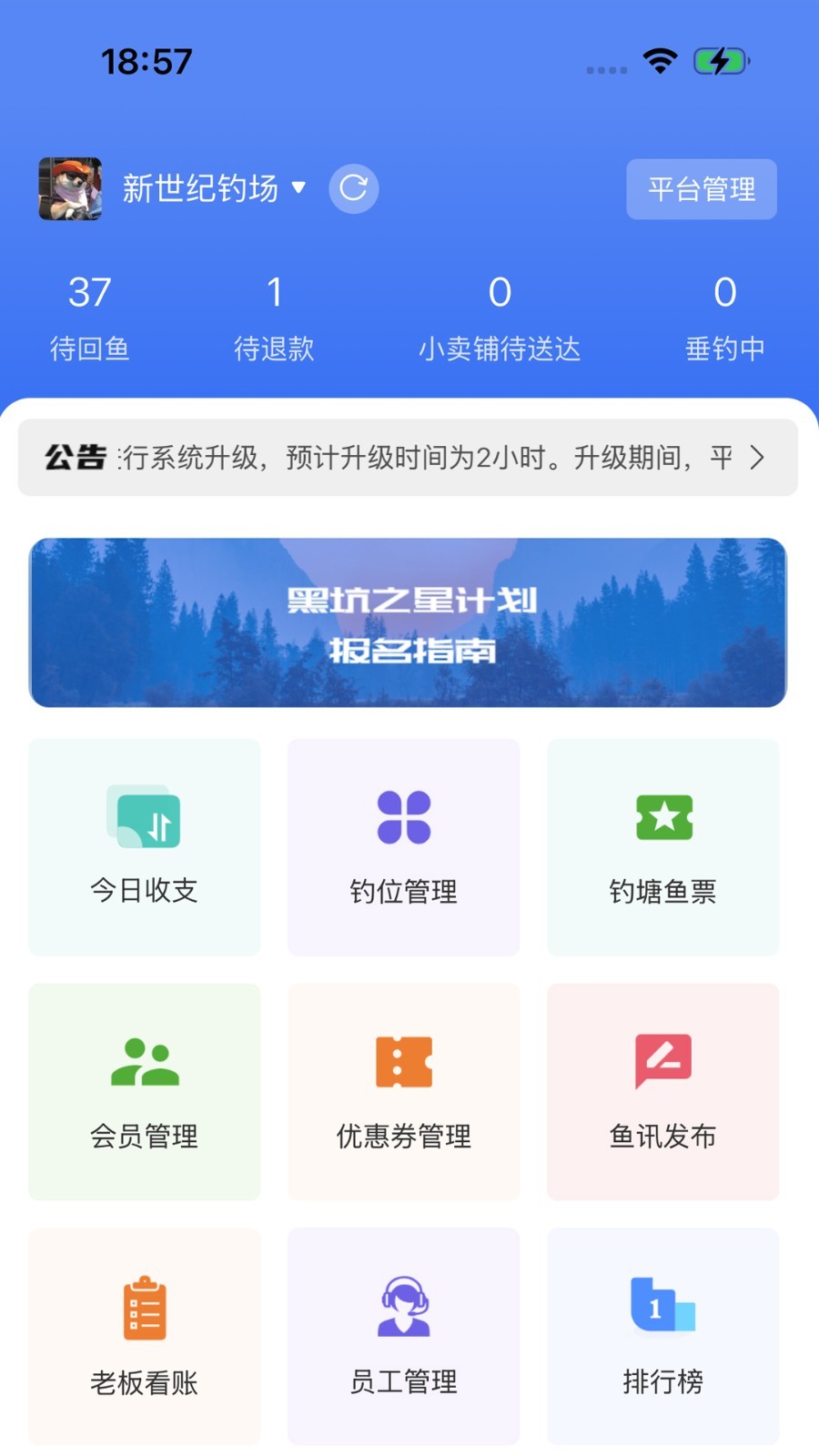Click the fishing ground avatar picture

69,187
